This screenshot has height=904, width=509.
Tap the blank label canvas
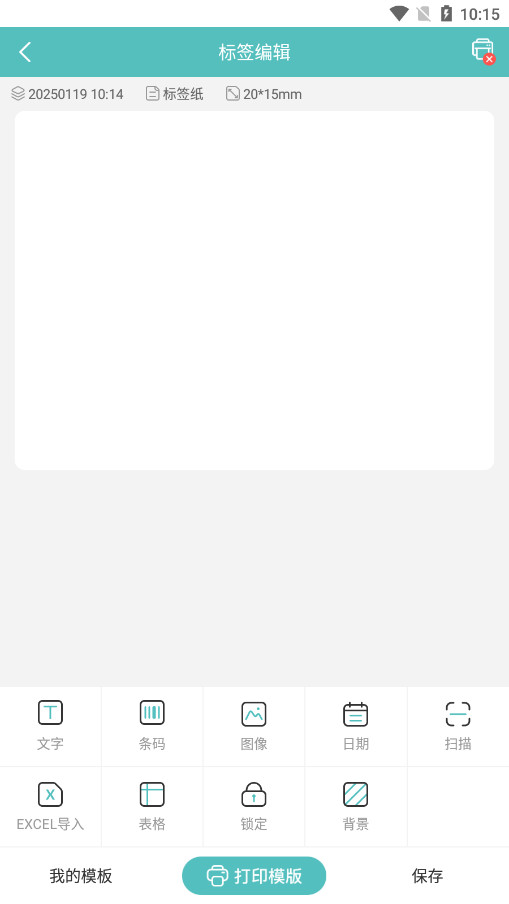254,291
